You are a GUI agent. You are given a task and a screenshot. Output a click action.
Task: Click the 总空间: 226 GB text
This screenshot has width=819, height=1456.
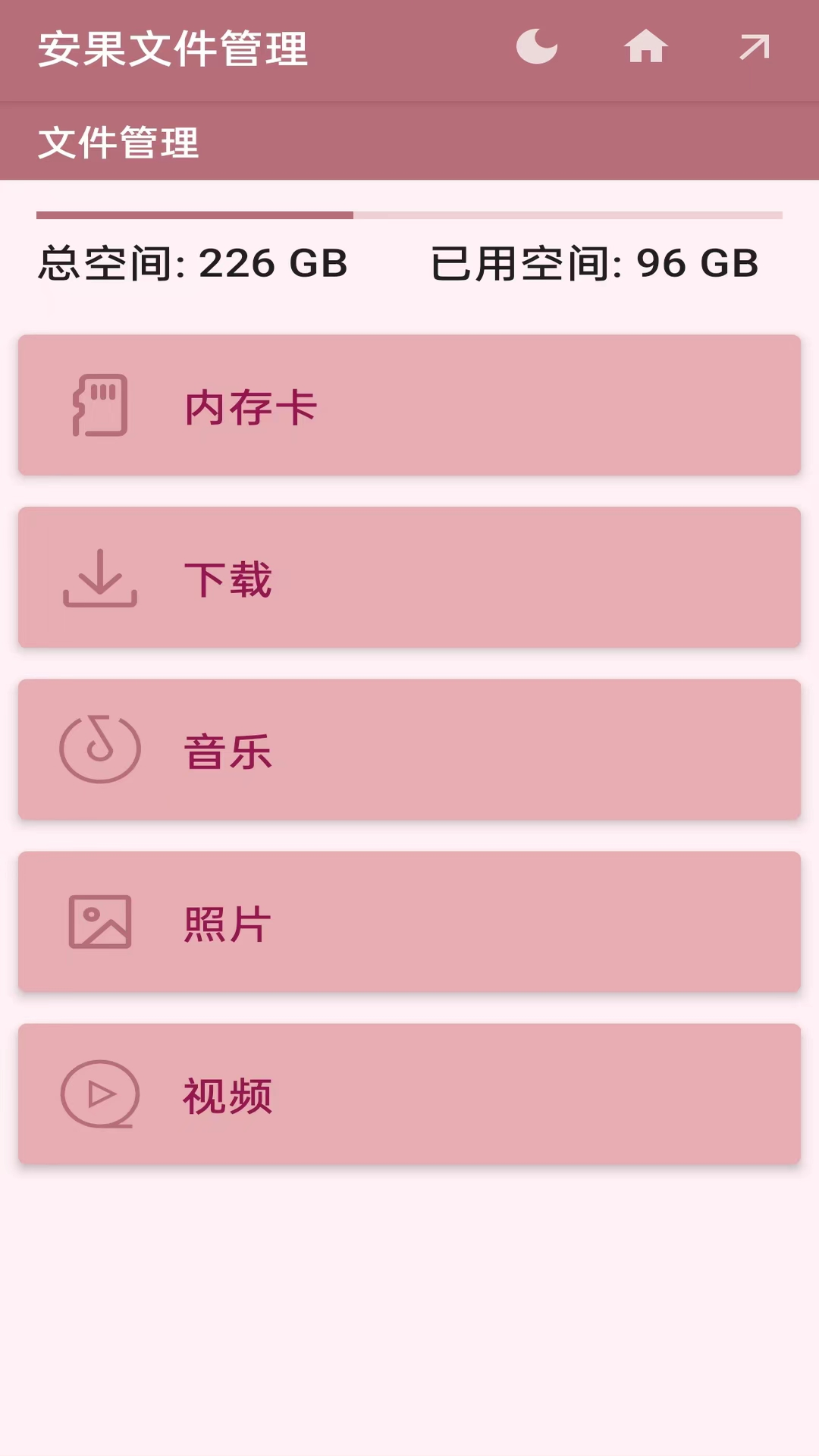point(192,265)
